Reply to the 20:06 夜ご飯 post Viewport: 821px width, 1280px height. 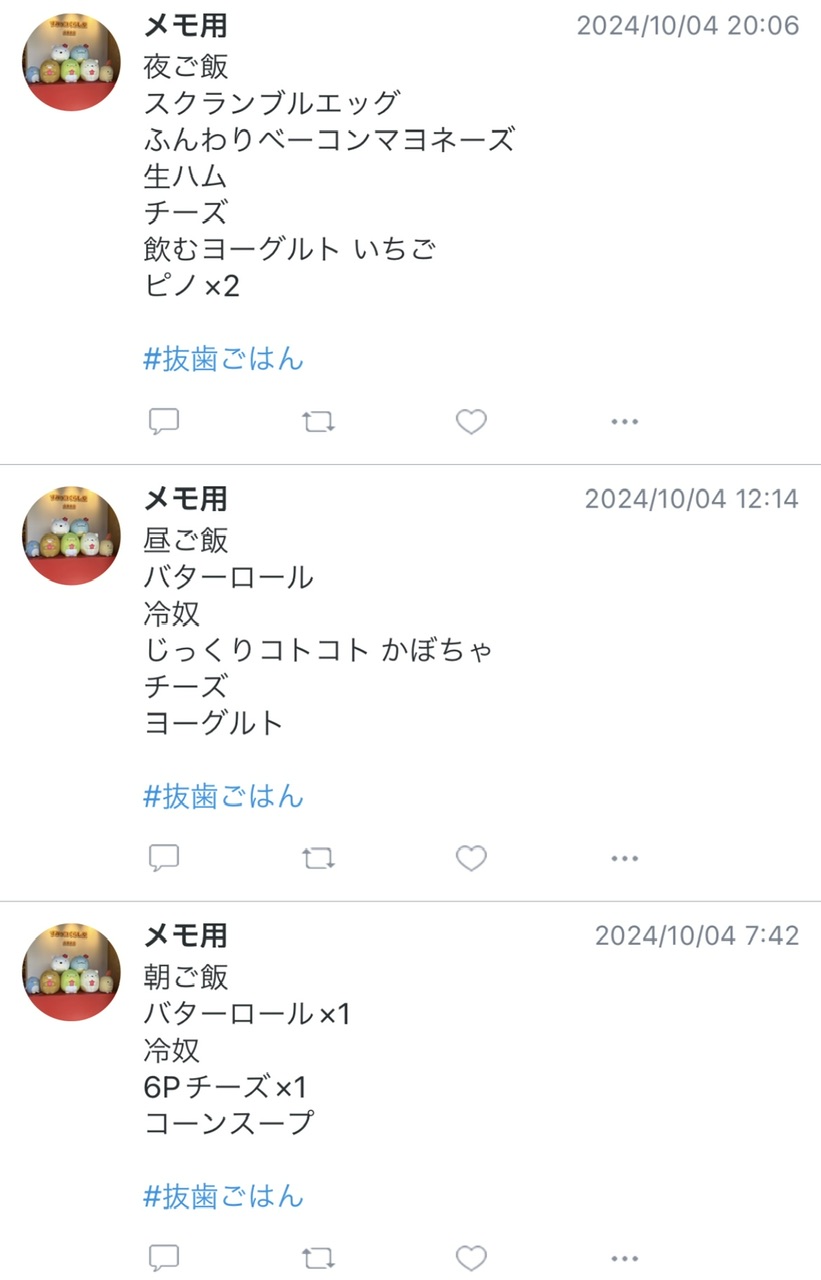(164, 422)
